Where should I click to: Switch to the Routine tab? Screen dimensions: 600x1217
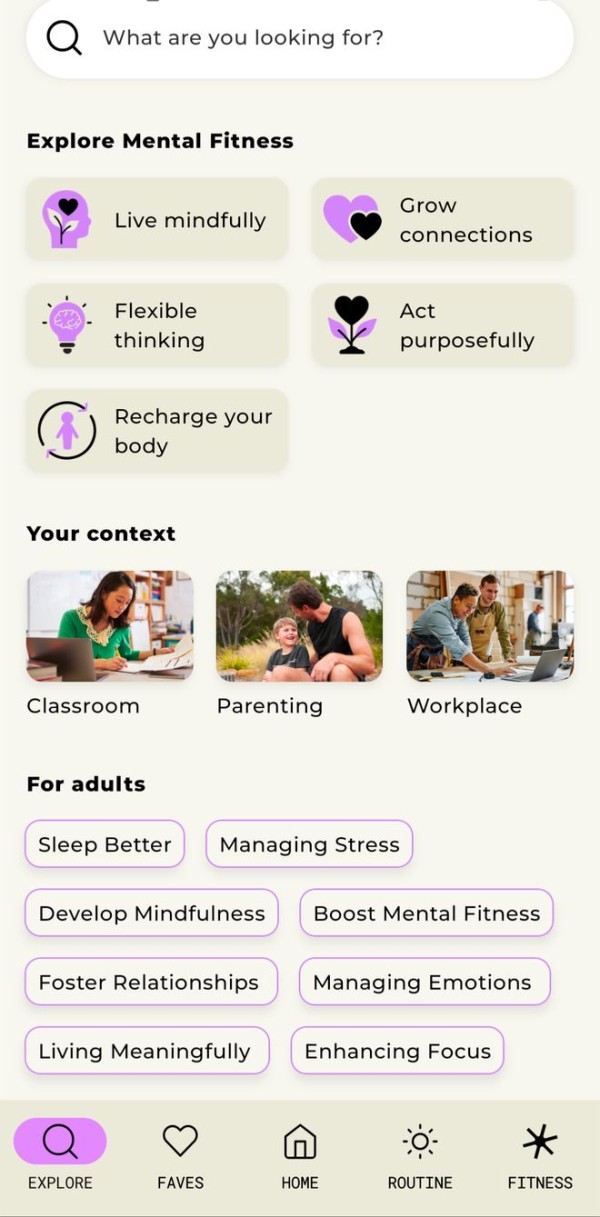click(420, 1156)
